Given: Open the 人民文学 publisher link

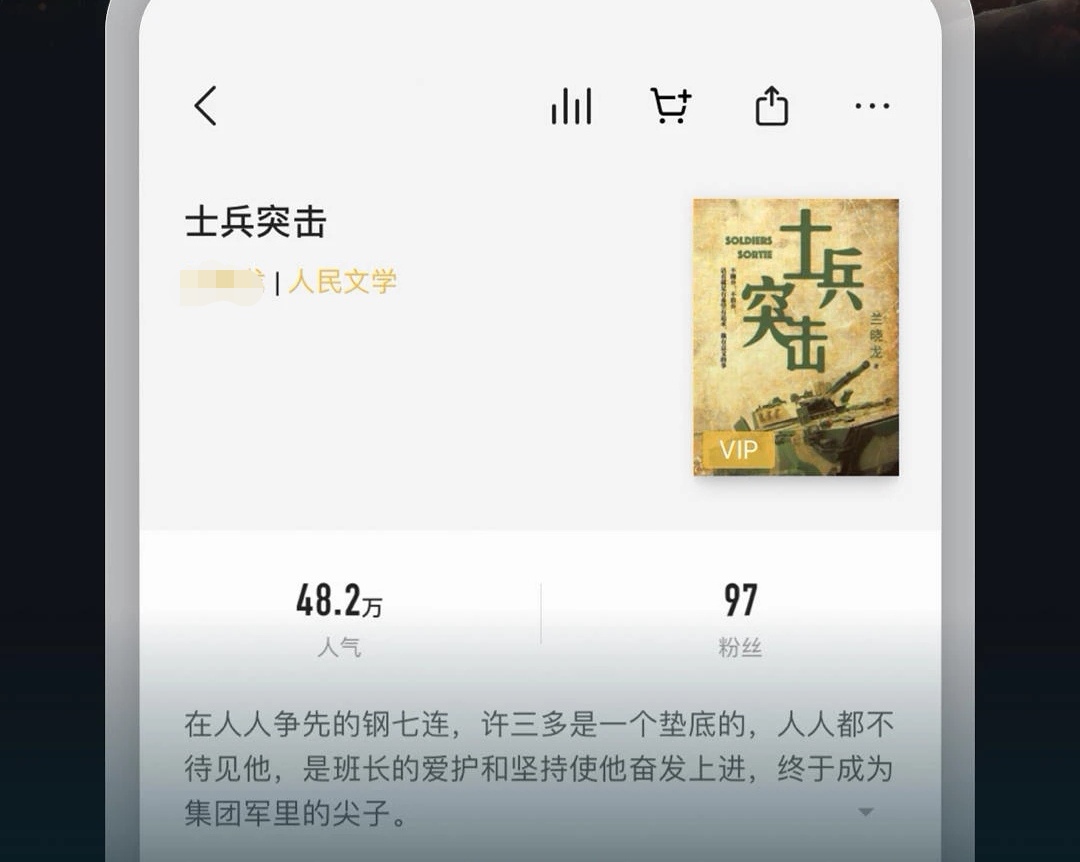Looking at the screenshot, I should pyautogui.click(x=343, y=282).
